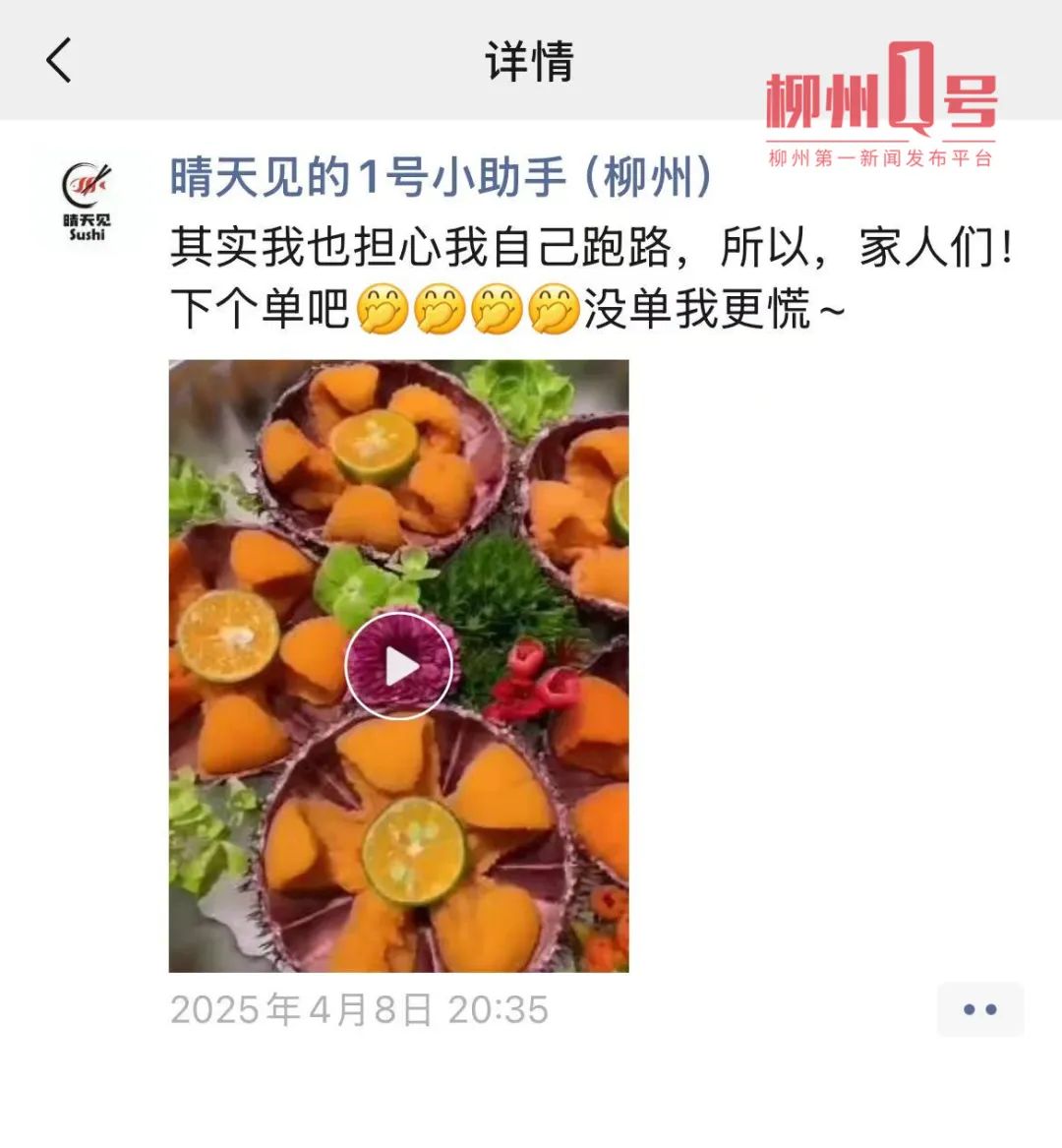Play the sea urchin video
Screen dimensions: 1062x1148
(399, 666)
